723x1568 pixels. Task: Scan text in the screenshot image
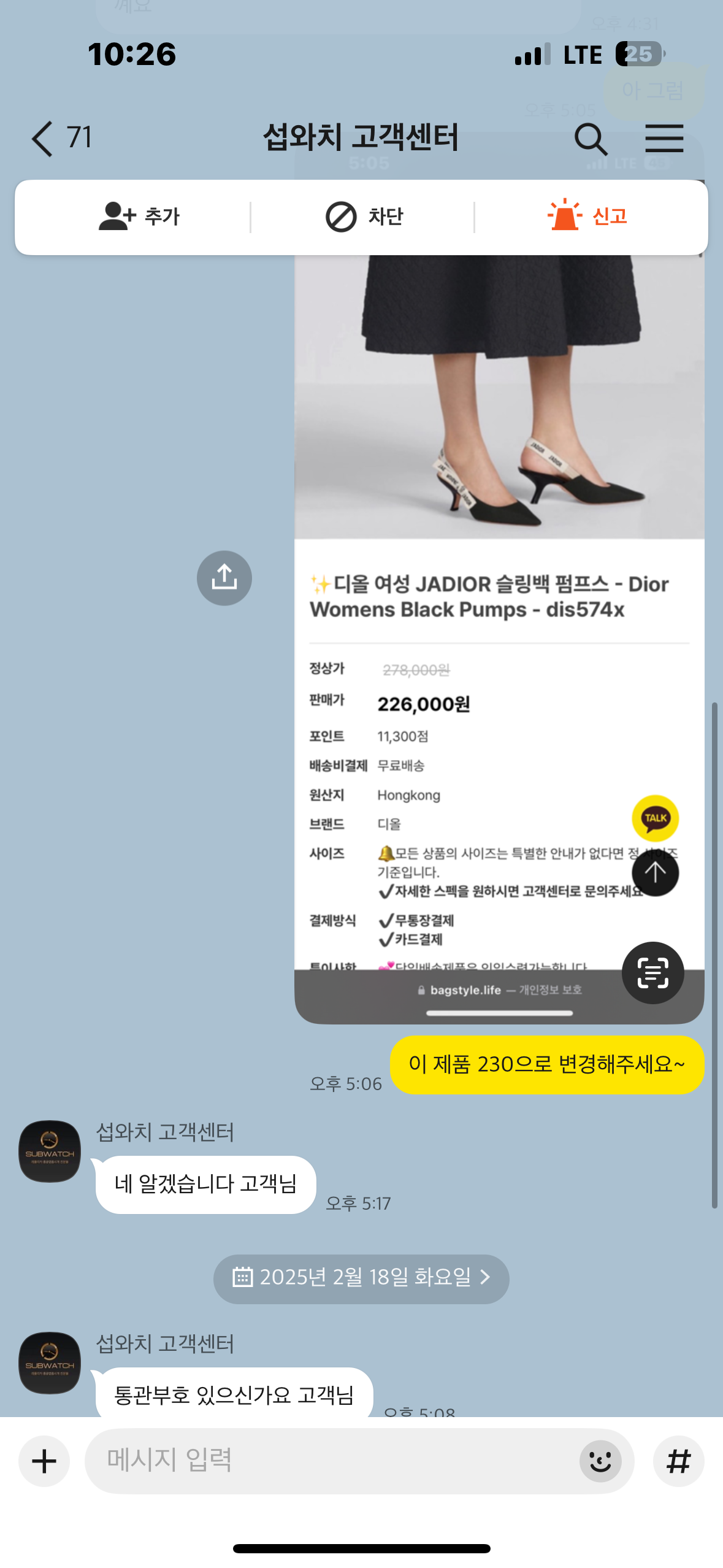[x=652, y=972]
